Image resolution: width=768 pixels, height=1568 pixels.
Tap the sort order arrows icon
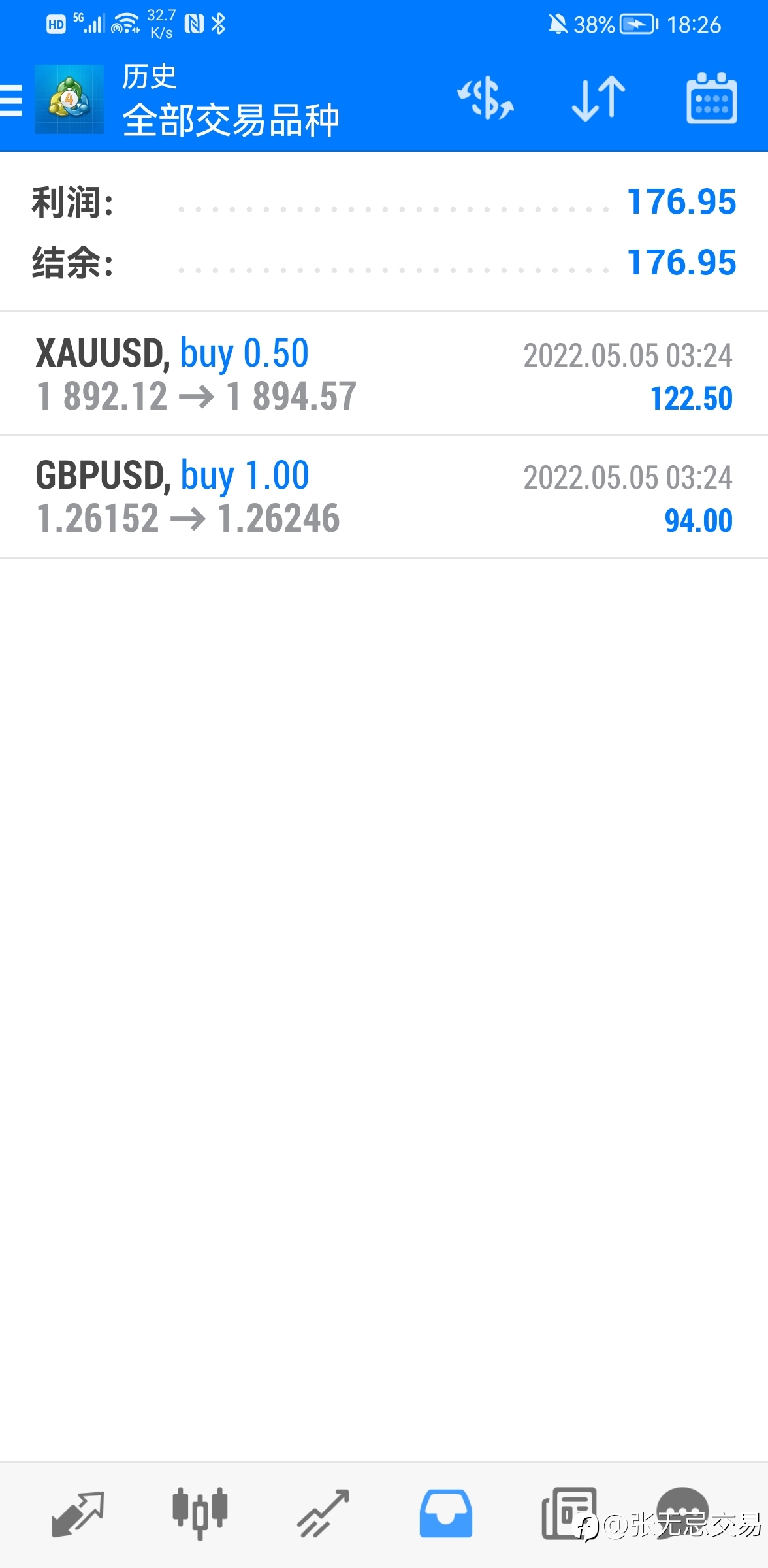point(598,99)
